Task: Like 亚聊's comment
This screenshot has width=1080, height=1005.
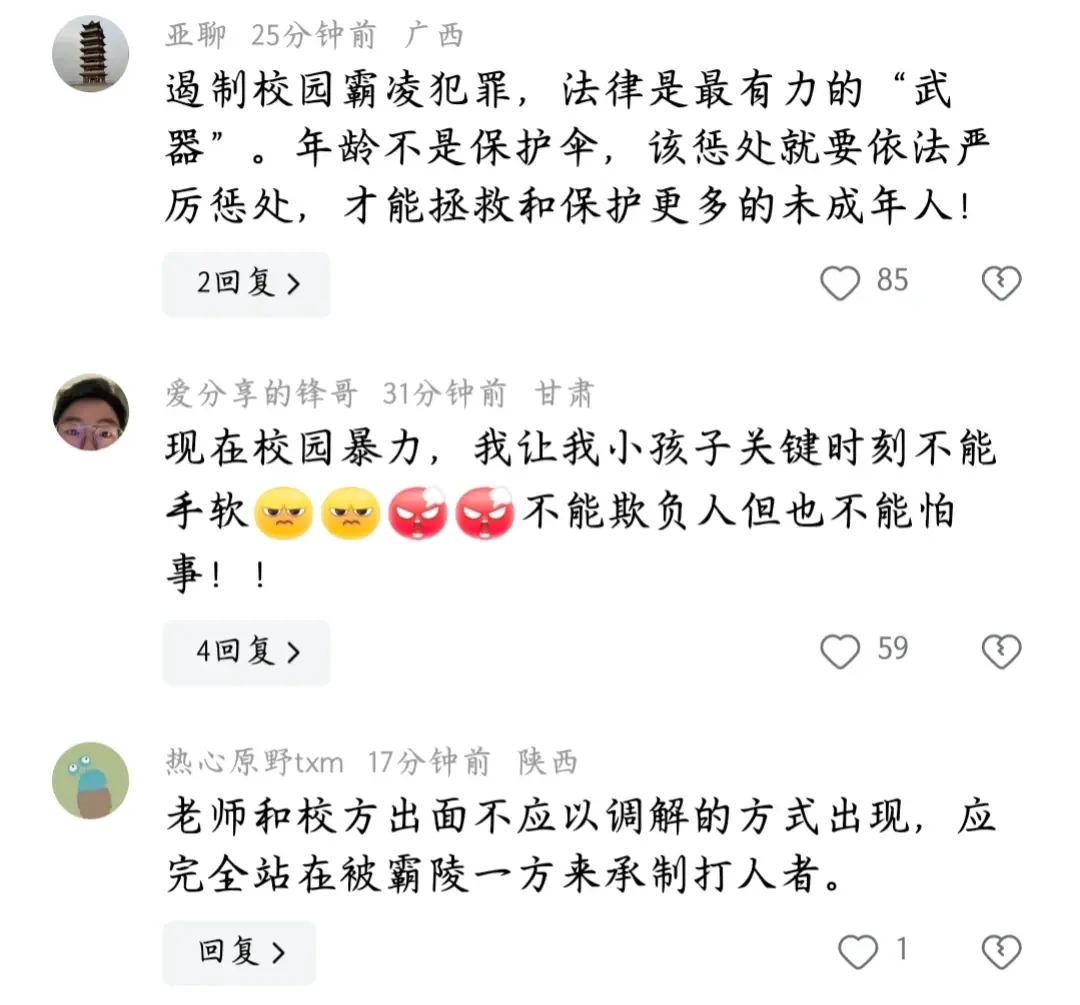Action: 840,284
